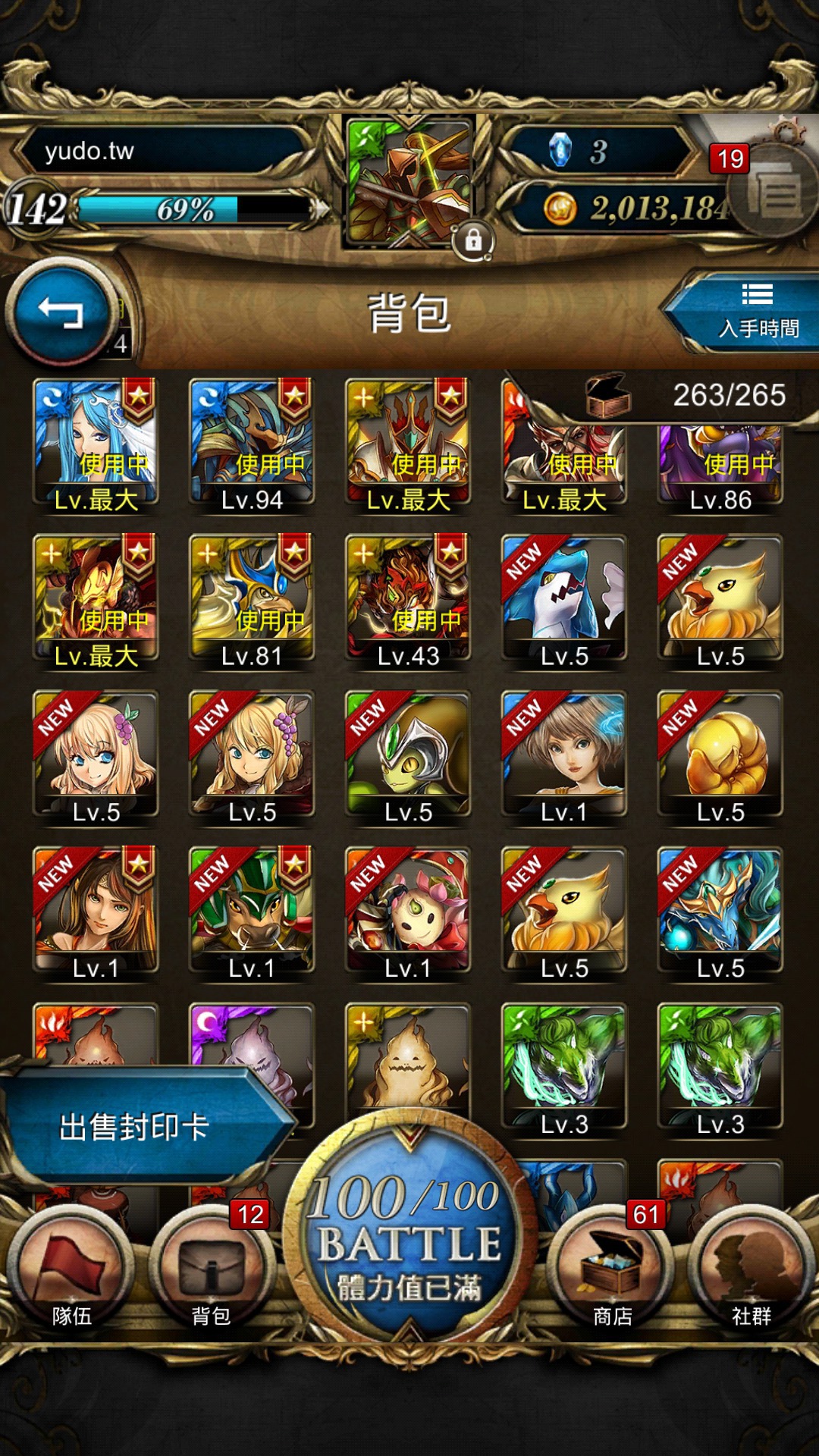Open the Lv.86 purple card
Image resolution: width=819 pixels, height=1456 pixels.
(720, 467)
